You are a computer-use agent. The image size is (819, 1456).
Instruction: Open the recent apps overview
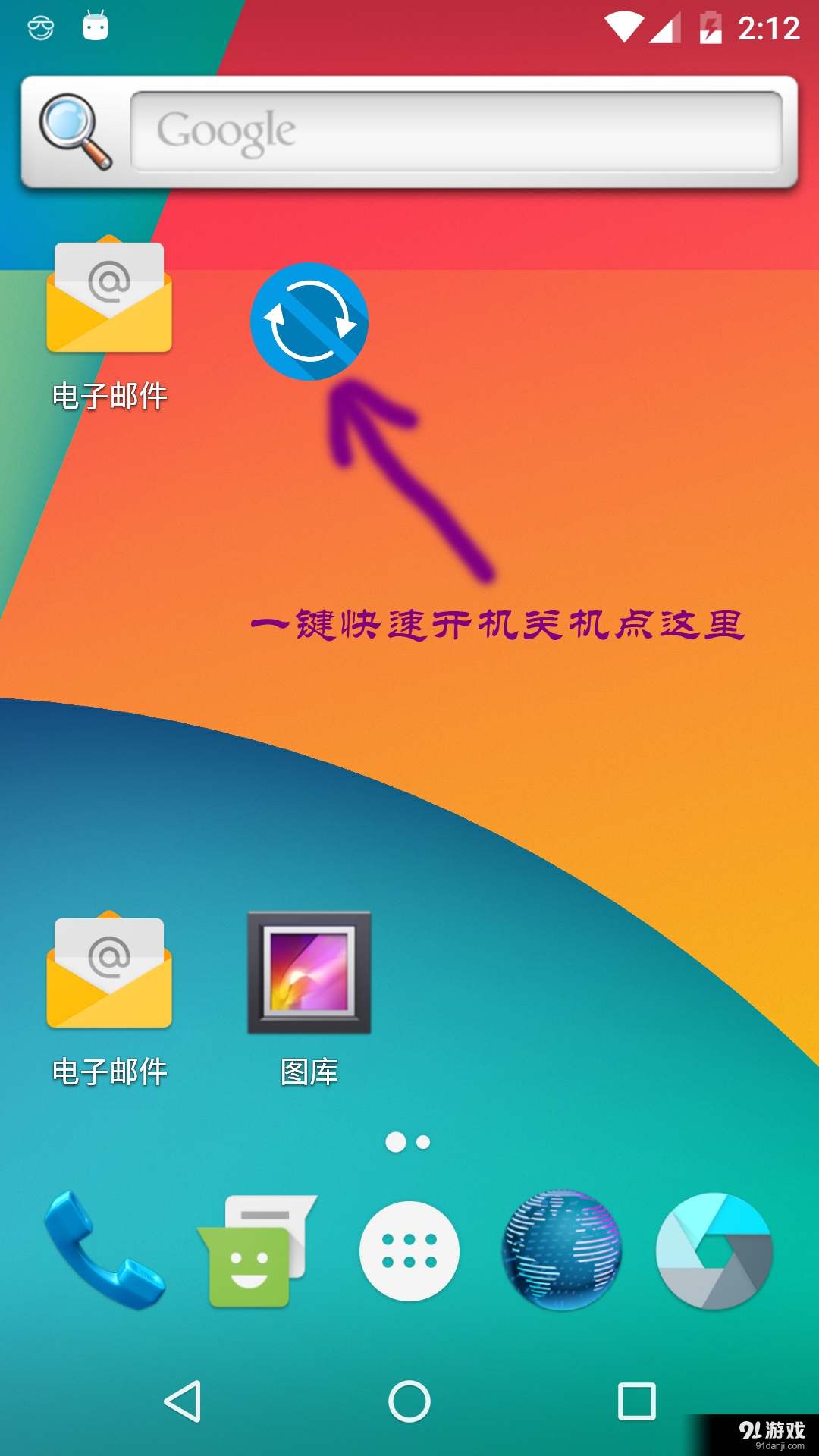(637, 1401)
